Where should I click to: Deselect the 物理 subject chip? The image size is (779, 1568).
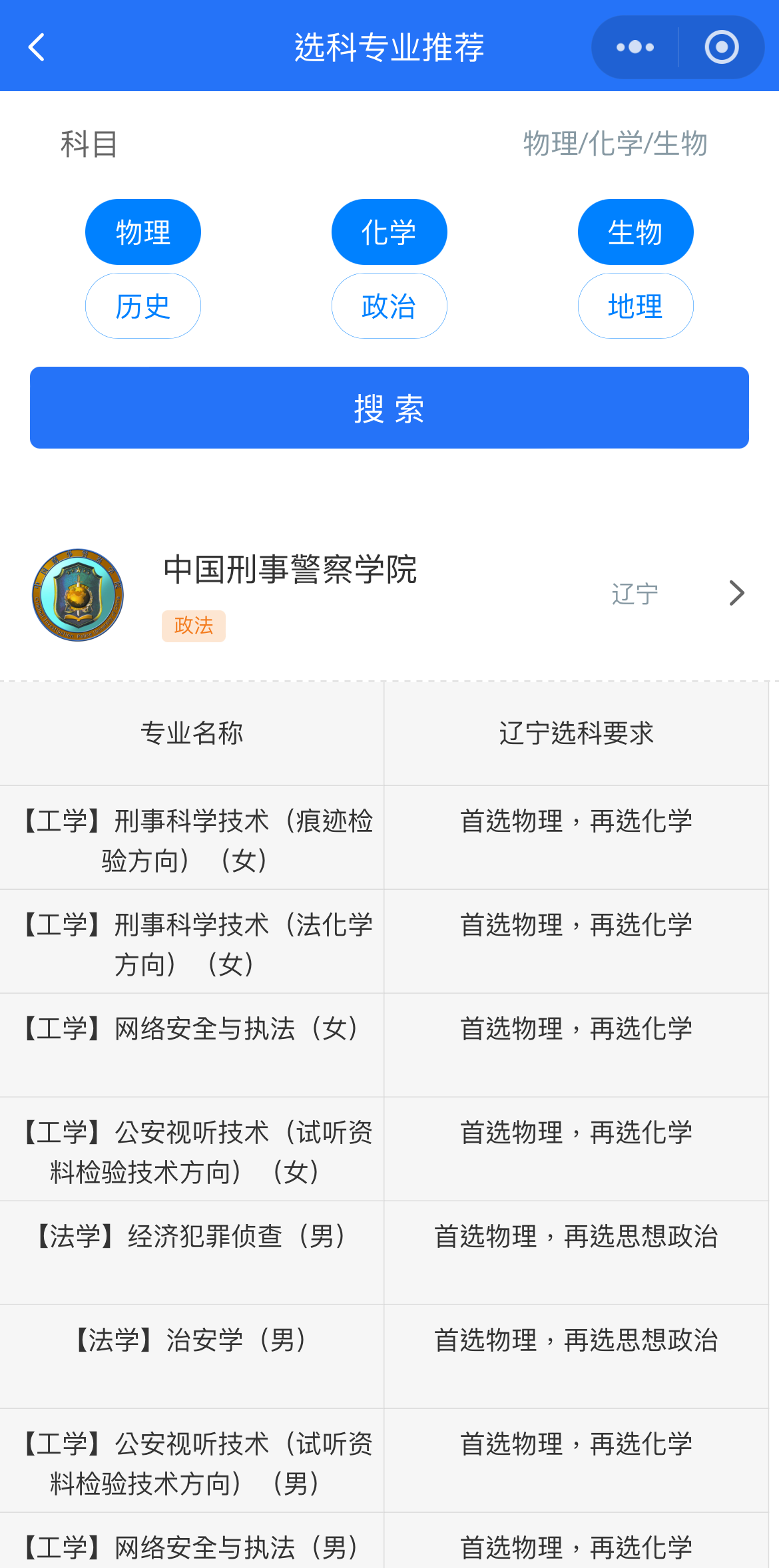click(x=143, y=232)
